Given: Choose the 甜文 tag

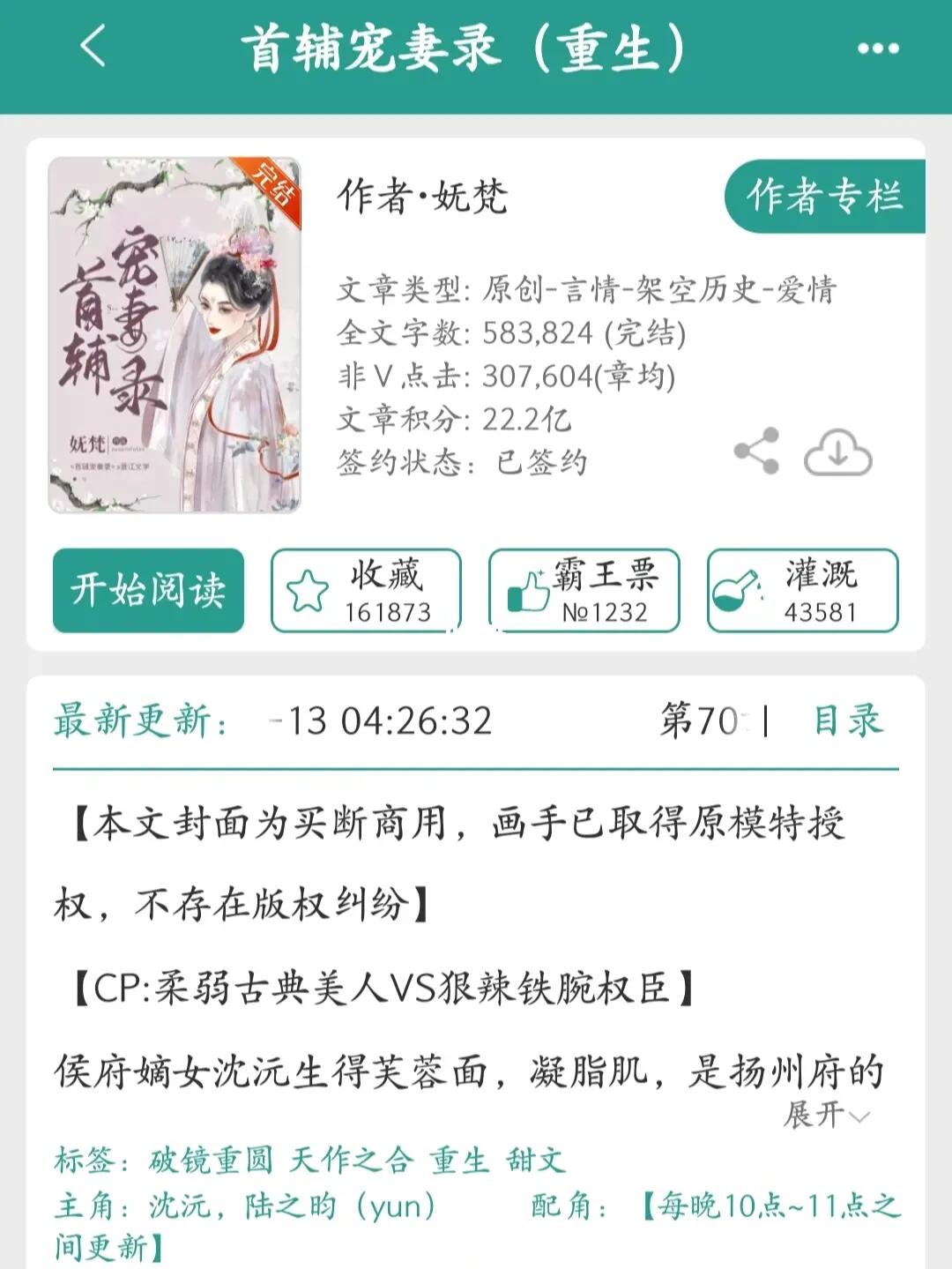Looking at the screenshot, I should [535, 1160].
